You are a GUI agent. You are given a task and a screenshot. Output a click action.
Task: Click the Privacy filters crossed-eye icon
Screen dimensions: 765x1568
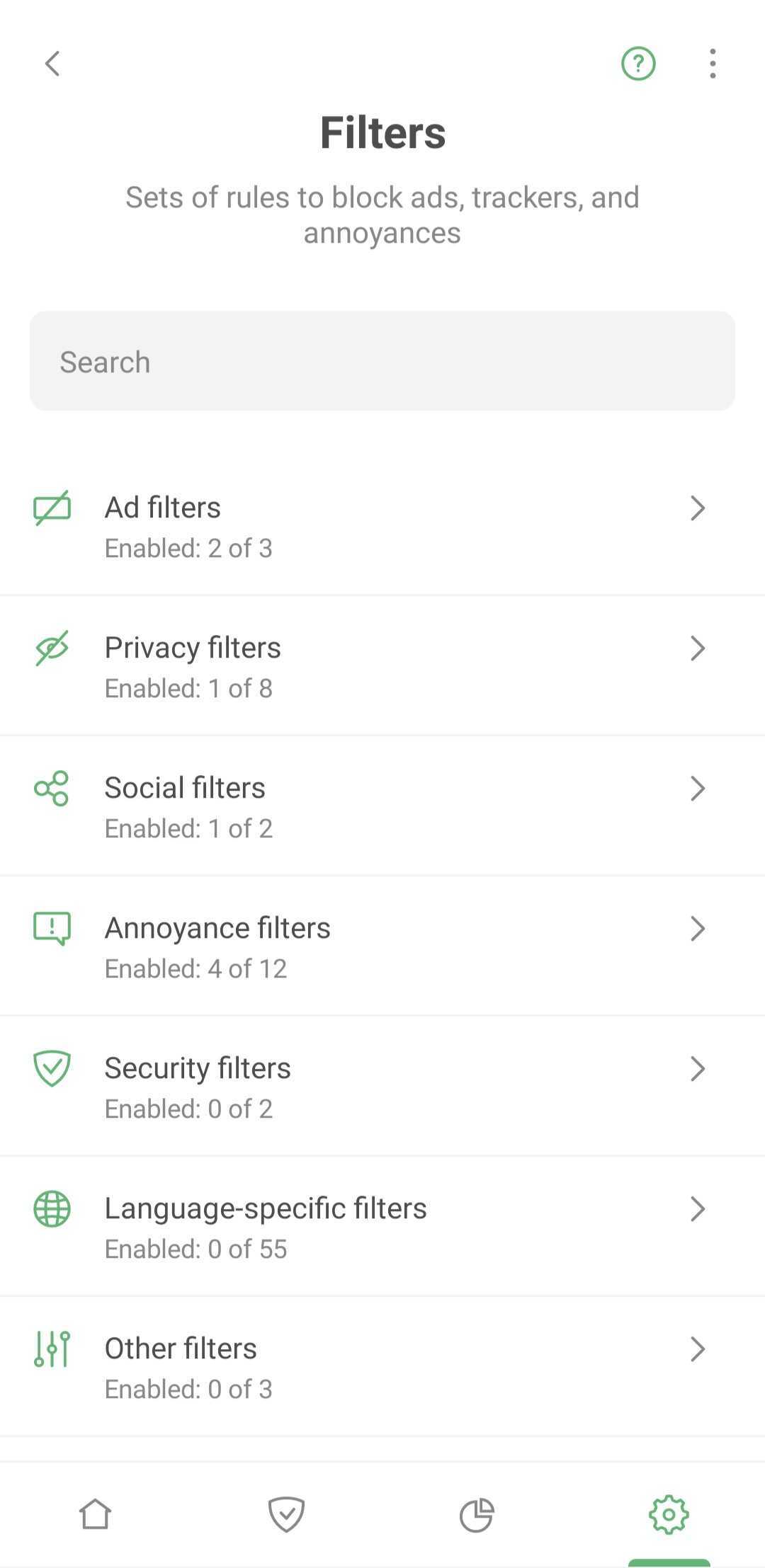(x=52, y=646)
